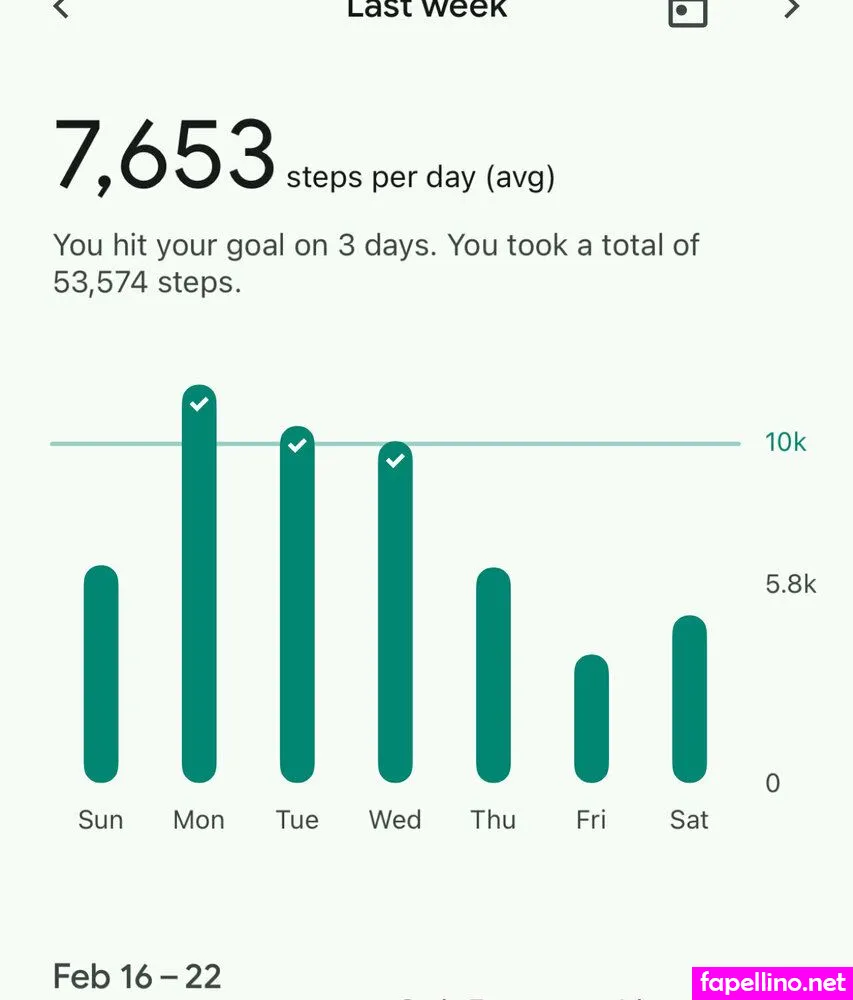The image size is (853, 1000).
Task: Select Wednesday's step bar
Action: pos(395,612)
